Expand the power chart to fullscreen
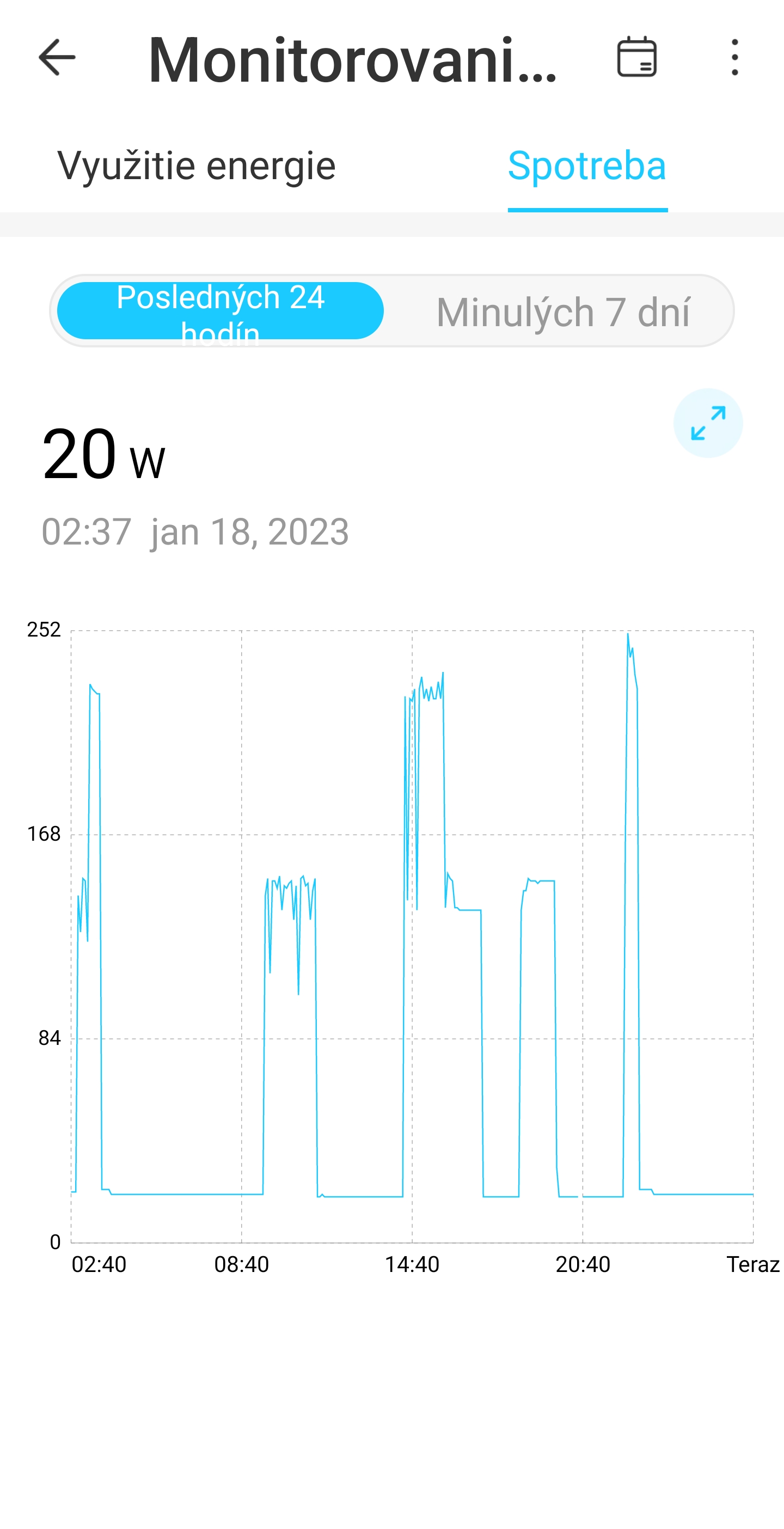 click(707, 423)
